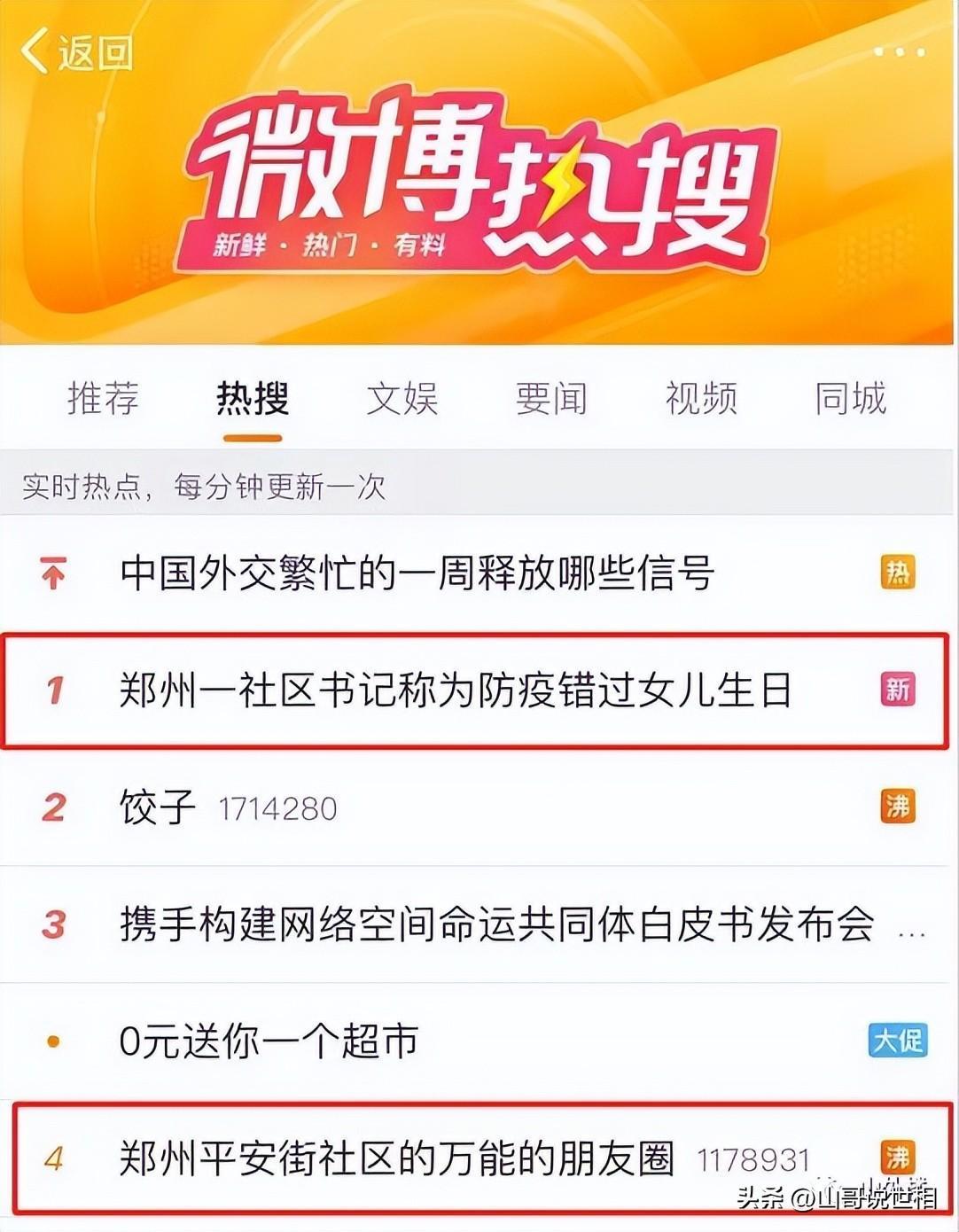Open the 同城 tab
This screenshot has width=959, height=1232.
(x=850, y=398)
